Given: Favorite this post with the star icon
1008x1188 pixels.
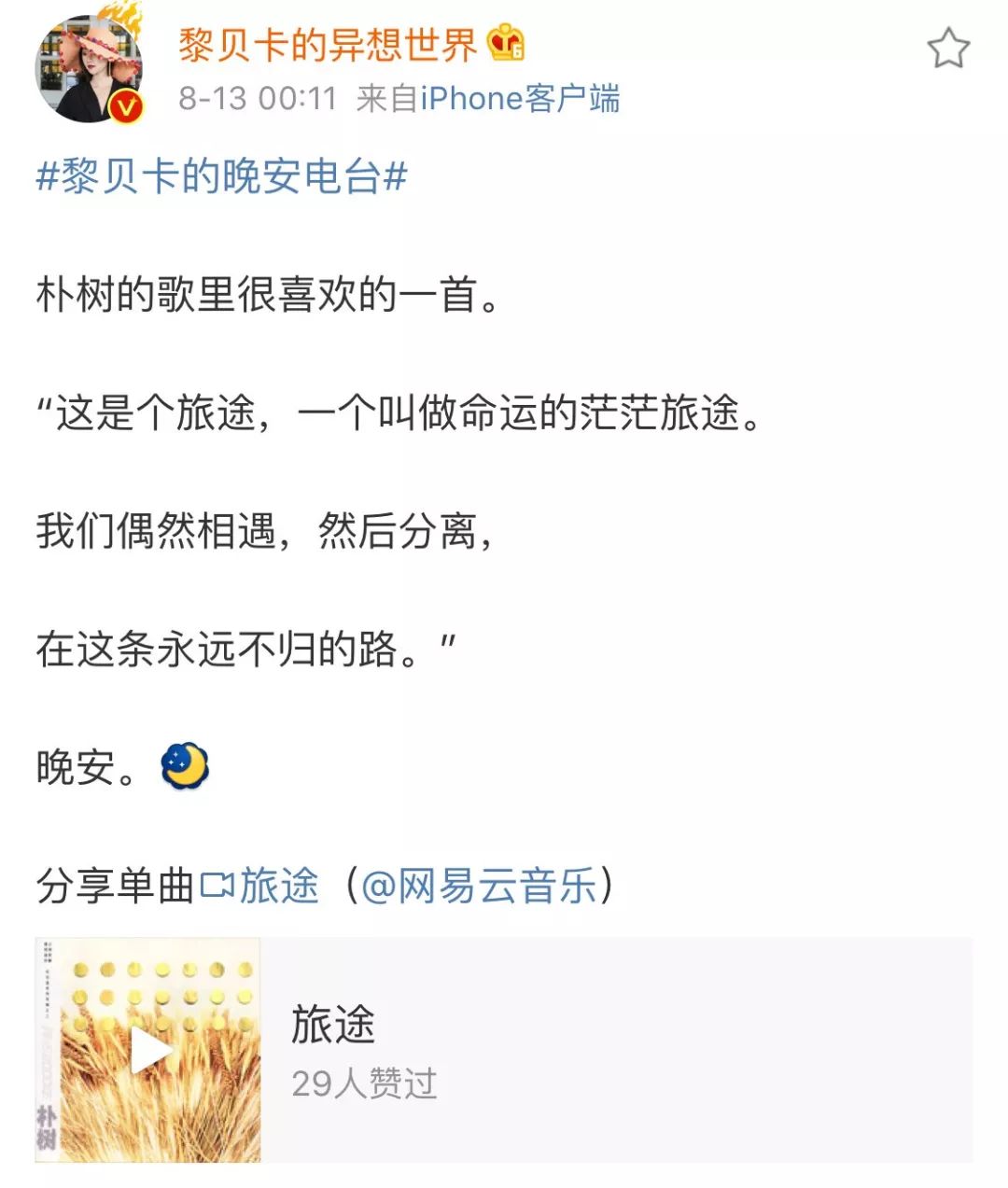Looking at the screenshot, I should 947,49.
